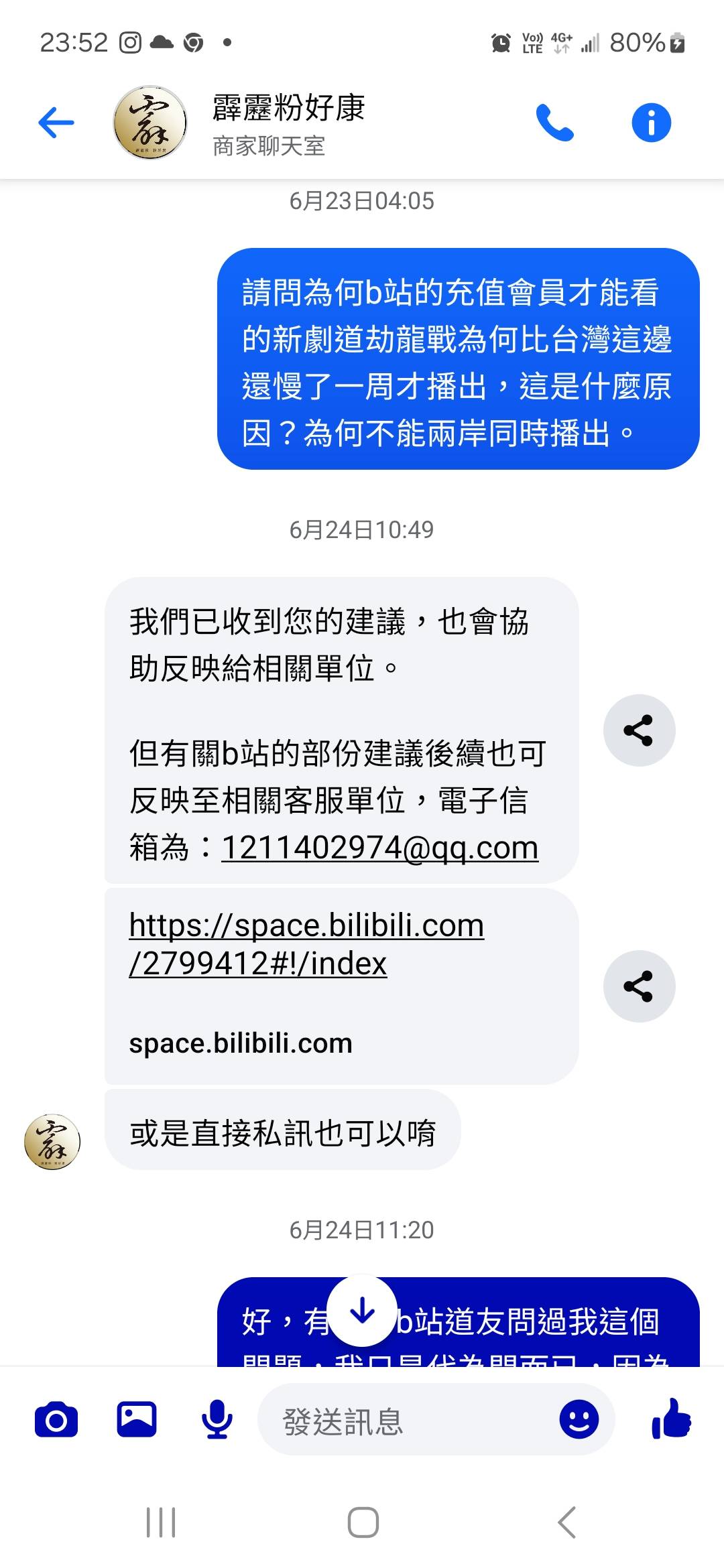This screenshot has height=1568, width=724.
Task: Share the message with the email address
Action: pyautogui.click(x=638, y=730)
